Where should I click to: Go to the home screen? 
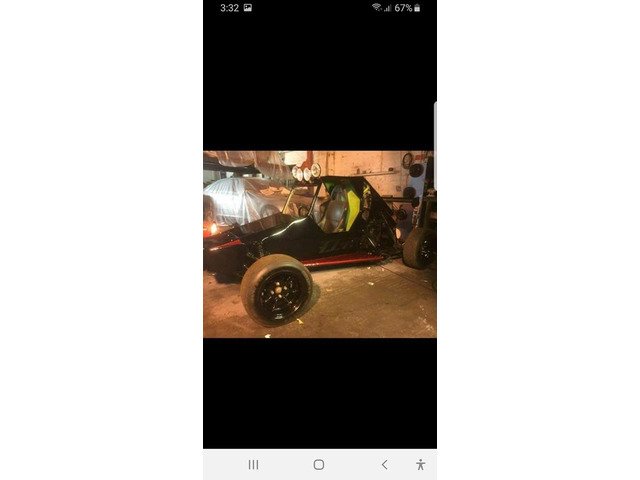pyautogui.click(x=318, y=465)
